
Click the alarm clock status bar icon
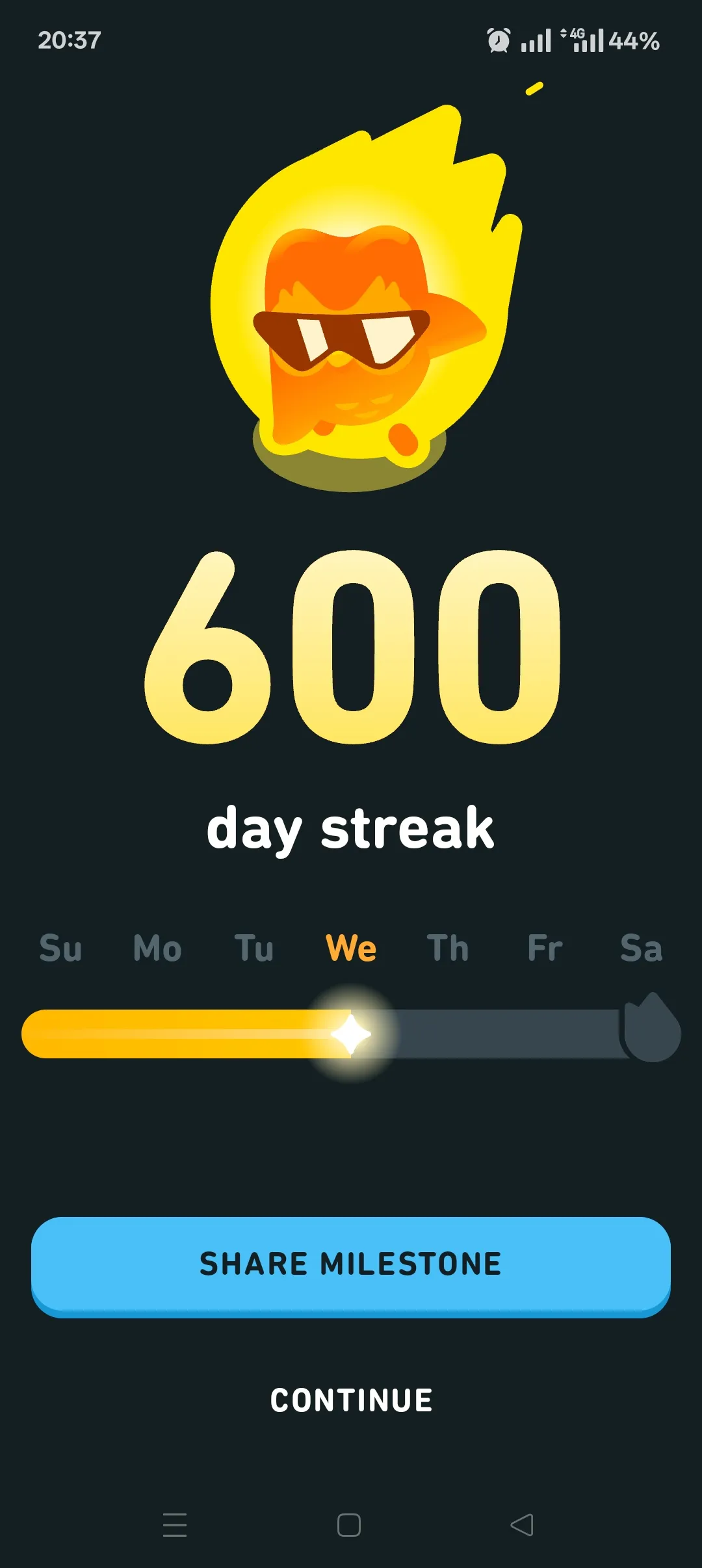[497, 42]
